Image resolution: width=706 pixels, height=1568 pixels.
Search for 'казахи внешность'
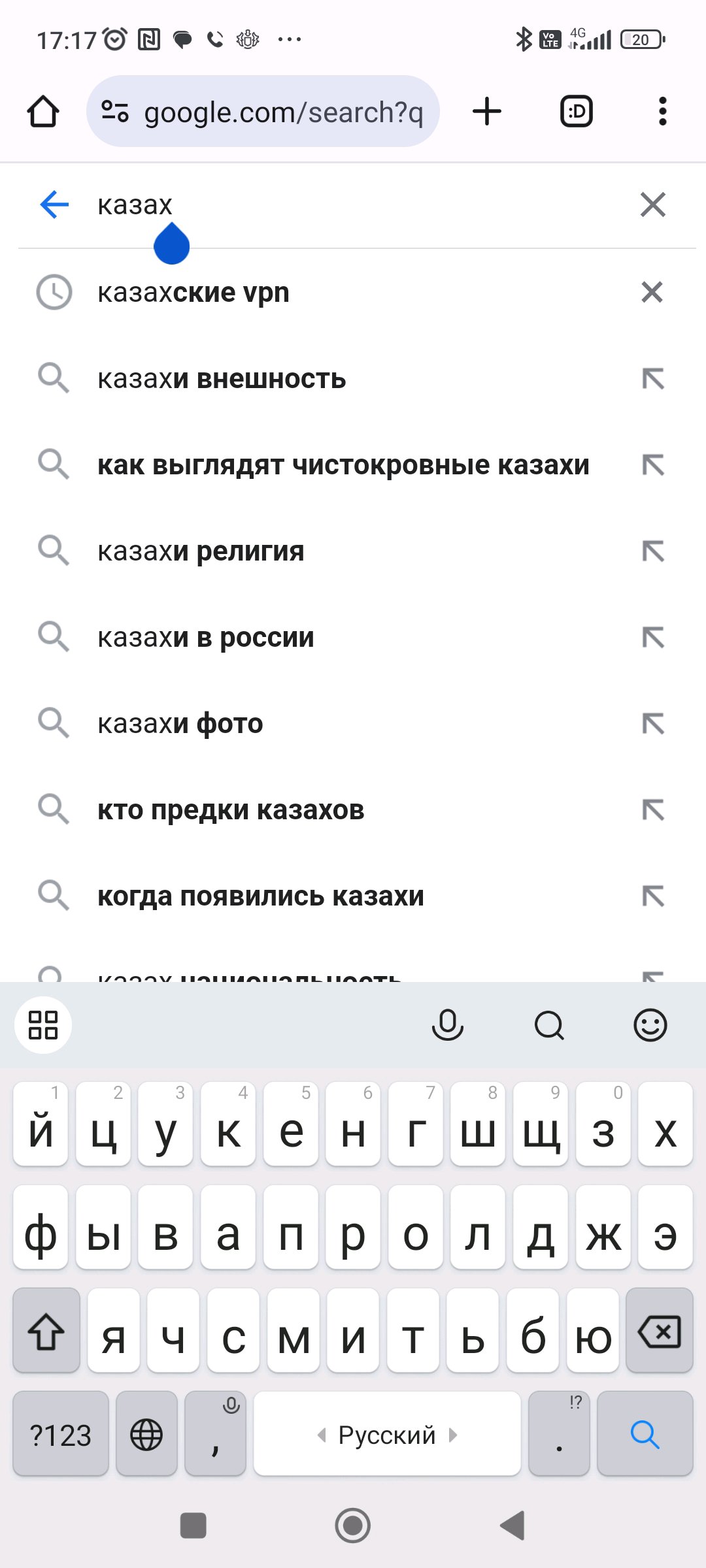click(x=222, y=378)
